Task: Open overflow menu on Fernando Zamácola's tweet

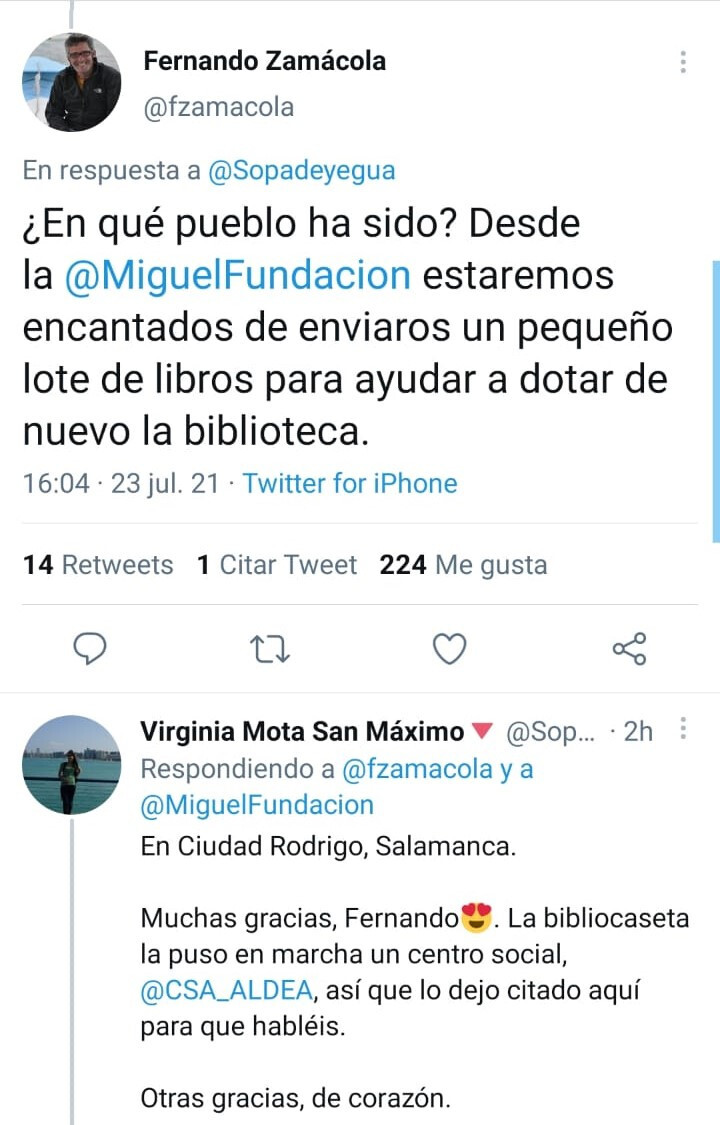Action: (683, 62)
